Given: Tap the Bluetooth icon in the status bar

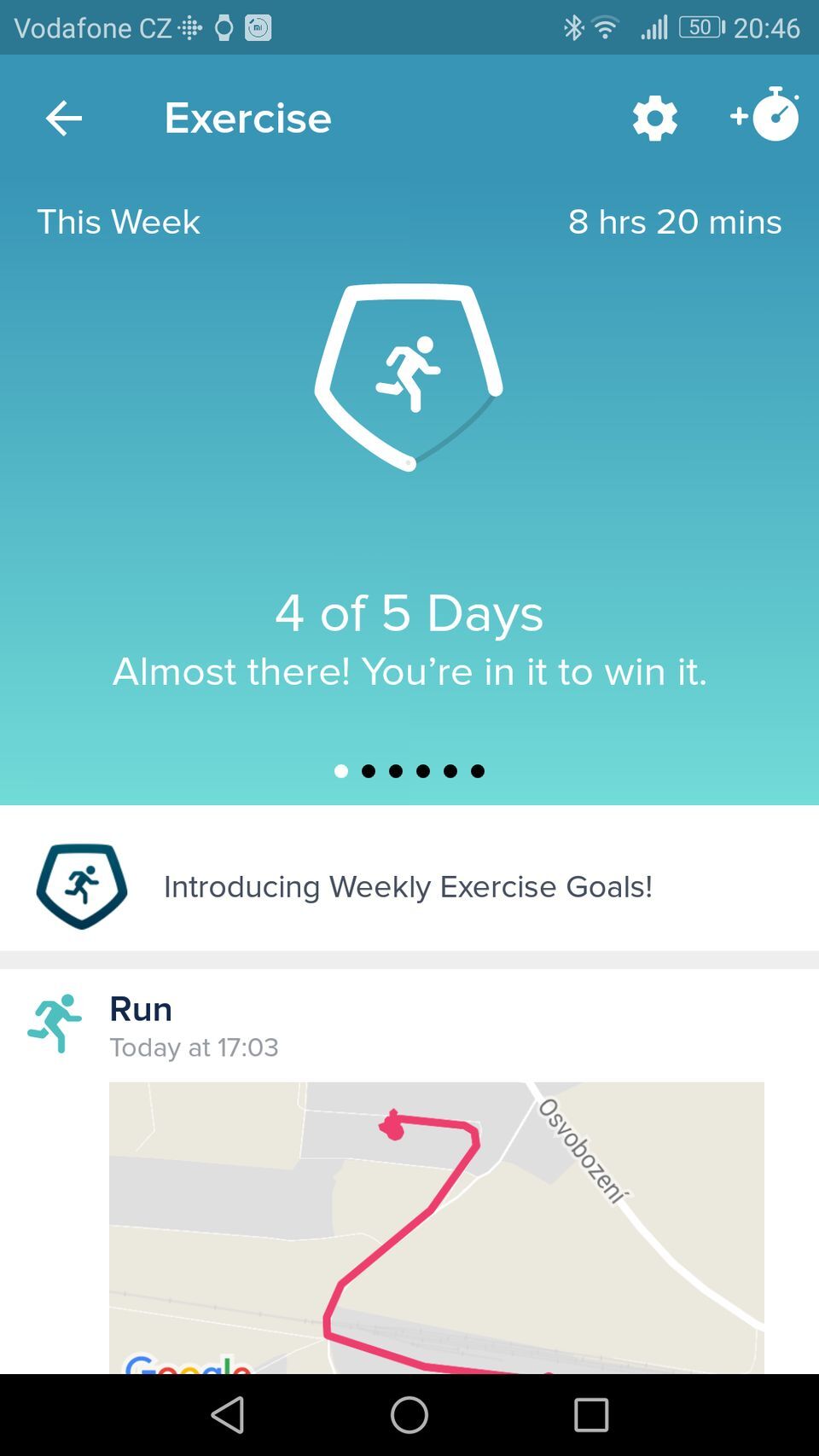Looking at the screenshot, I should (x=572, y=26).
